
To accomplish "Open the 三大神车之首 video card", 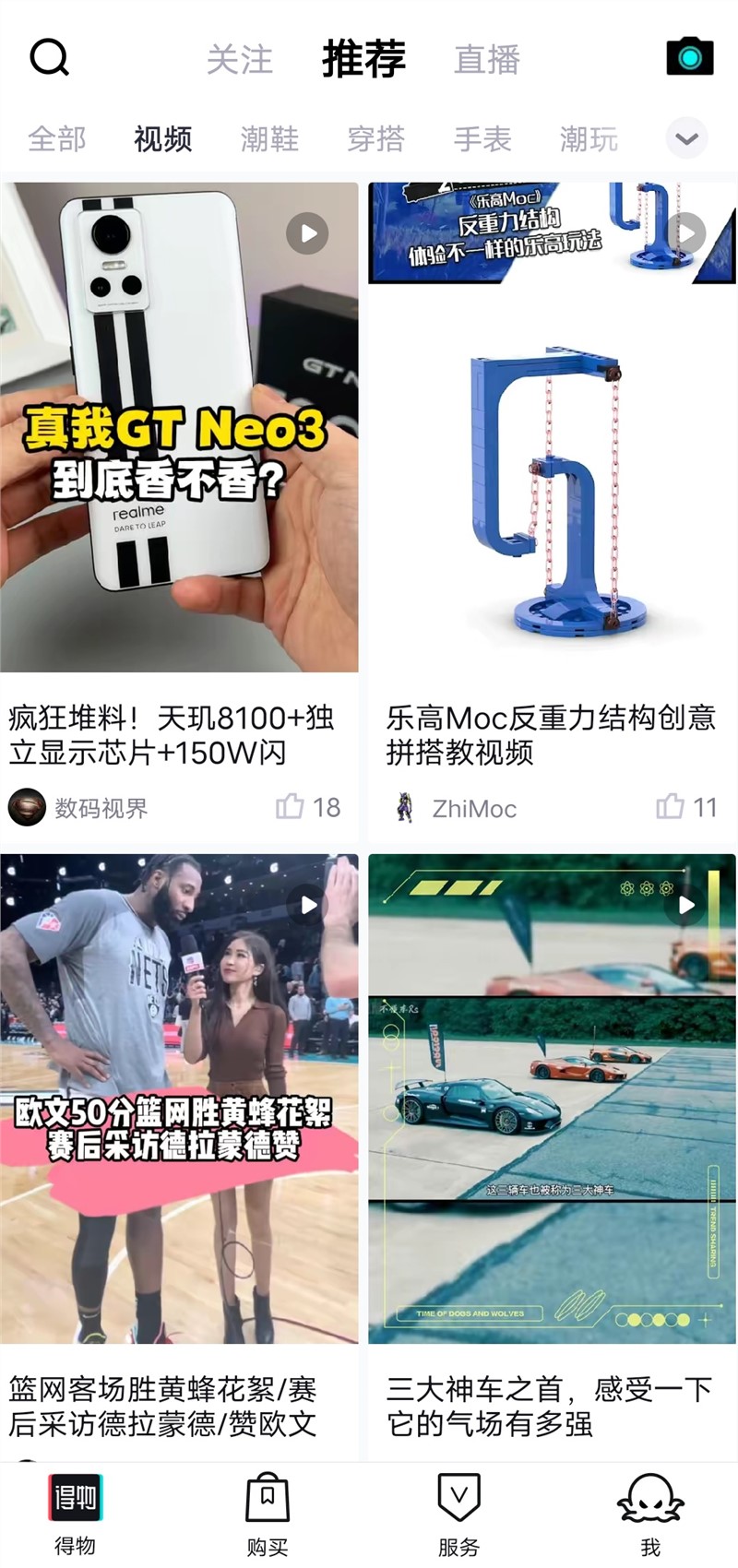I will coord(552,1098).
